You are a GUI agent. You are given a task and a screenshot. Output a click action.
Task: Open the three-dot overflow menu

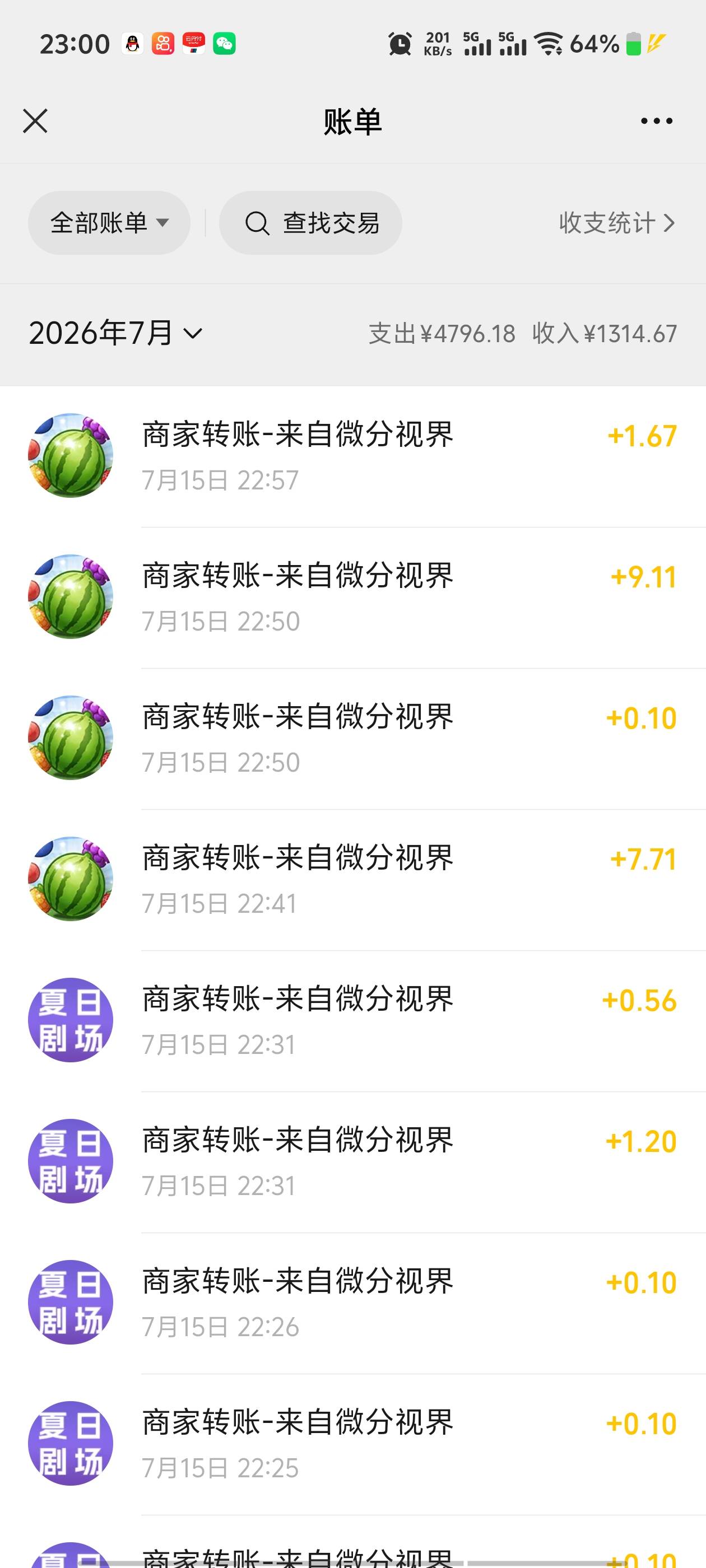coord(656,121)
